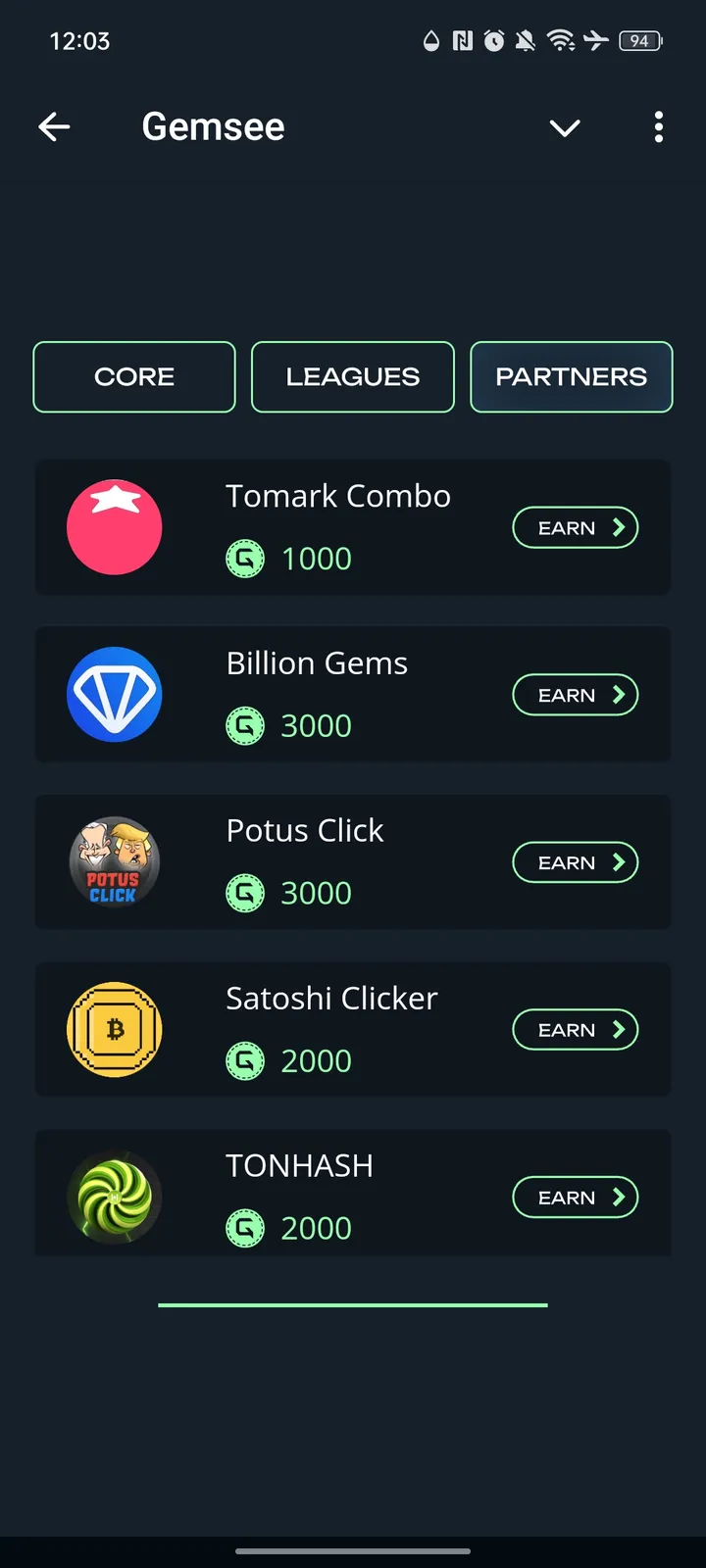The height and width of the screenshot is (1568, 706).
Task: Tap the Potus Click task row
Action: [x=353, y=862]
